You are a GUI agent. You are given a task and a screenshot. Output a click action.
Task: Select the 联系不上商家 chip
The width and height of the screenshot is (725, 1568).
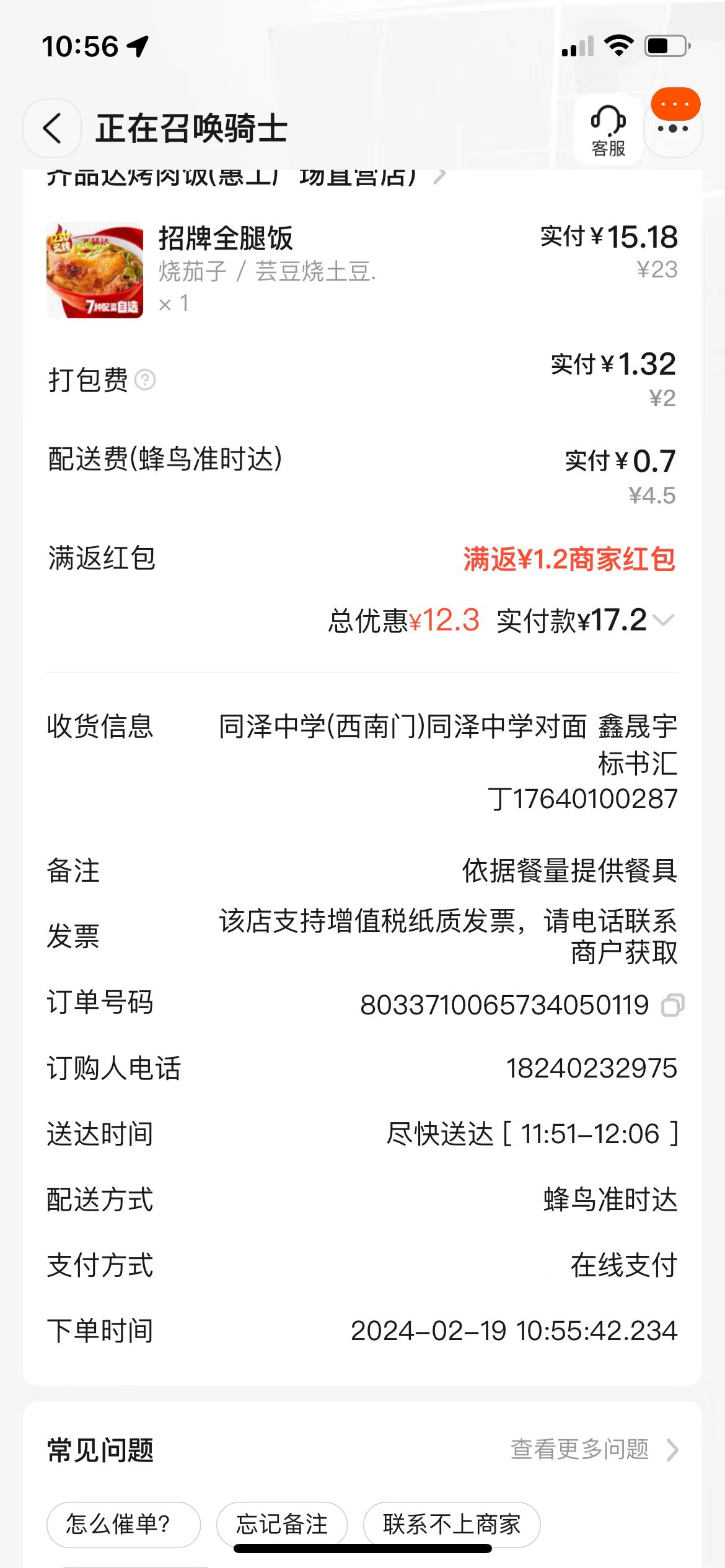(x=452, y=1524)
